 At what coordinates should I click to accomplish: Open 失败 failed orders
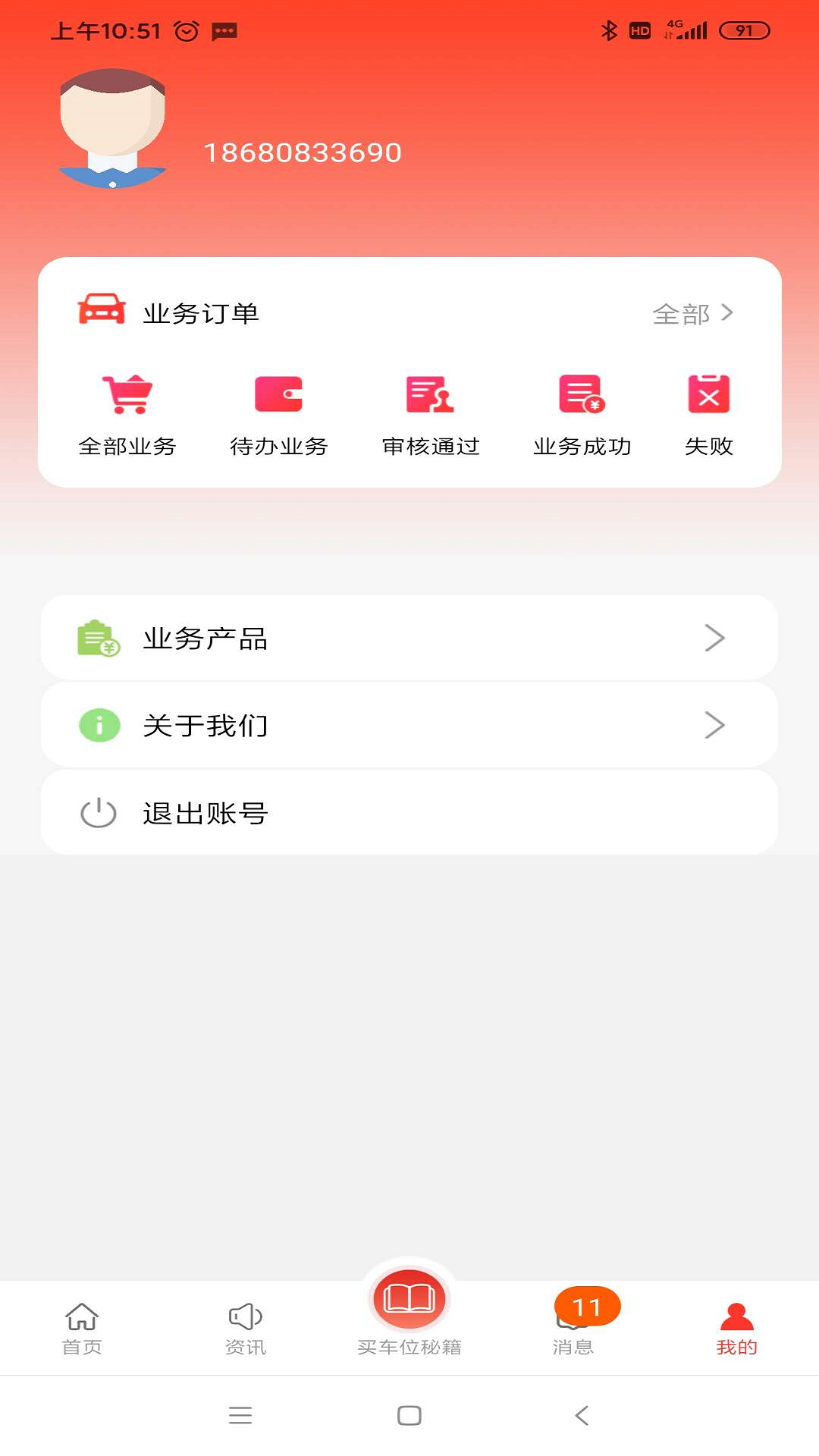(x=708, y=415)
